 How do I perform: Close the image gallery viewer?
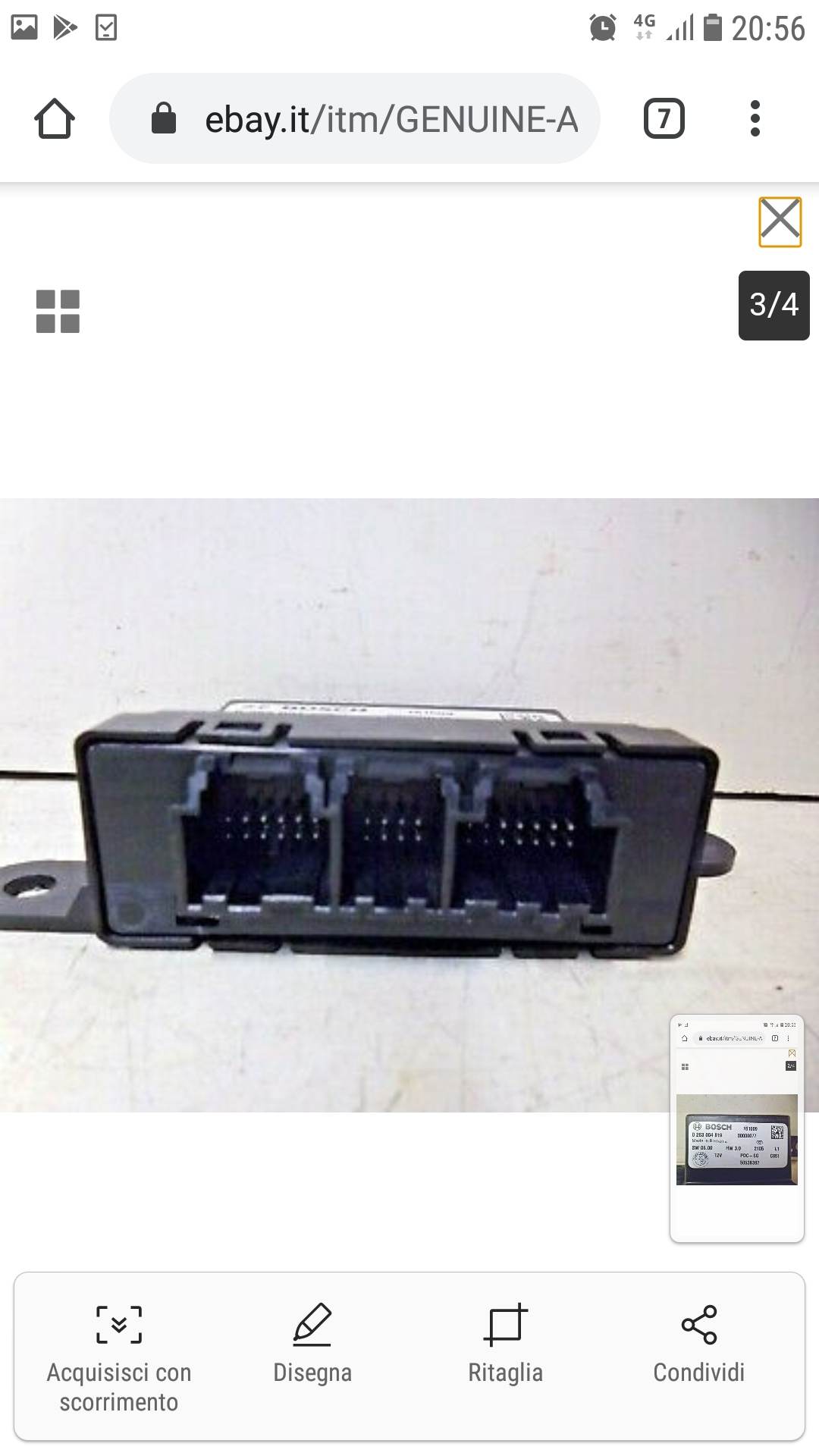coord(780,221)
